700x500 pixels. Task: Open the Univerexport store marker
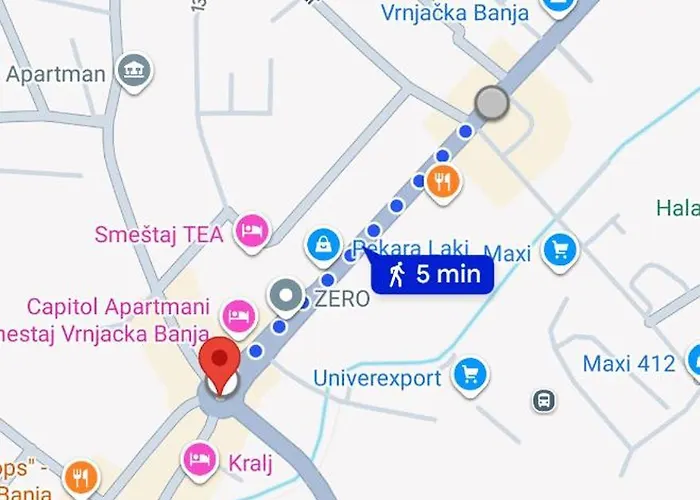pos(467,376)
